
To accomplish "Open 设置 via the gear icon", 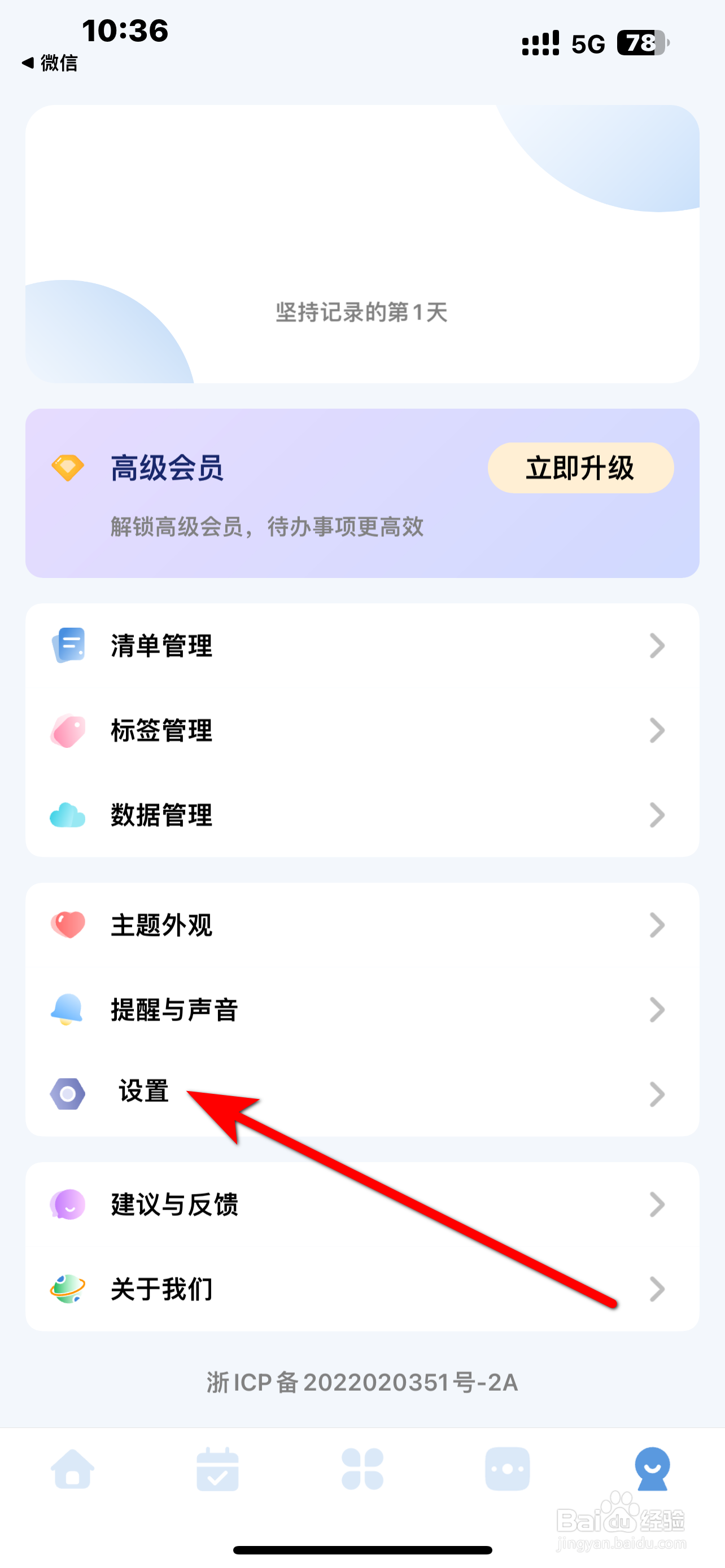I will coord(68,1093).
